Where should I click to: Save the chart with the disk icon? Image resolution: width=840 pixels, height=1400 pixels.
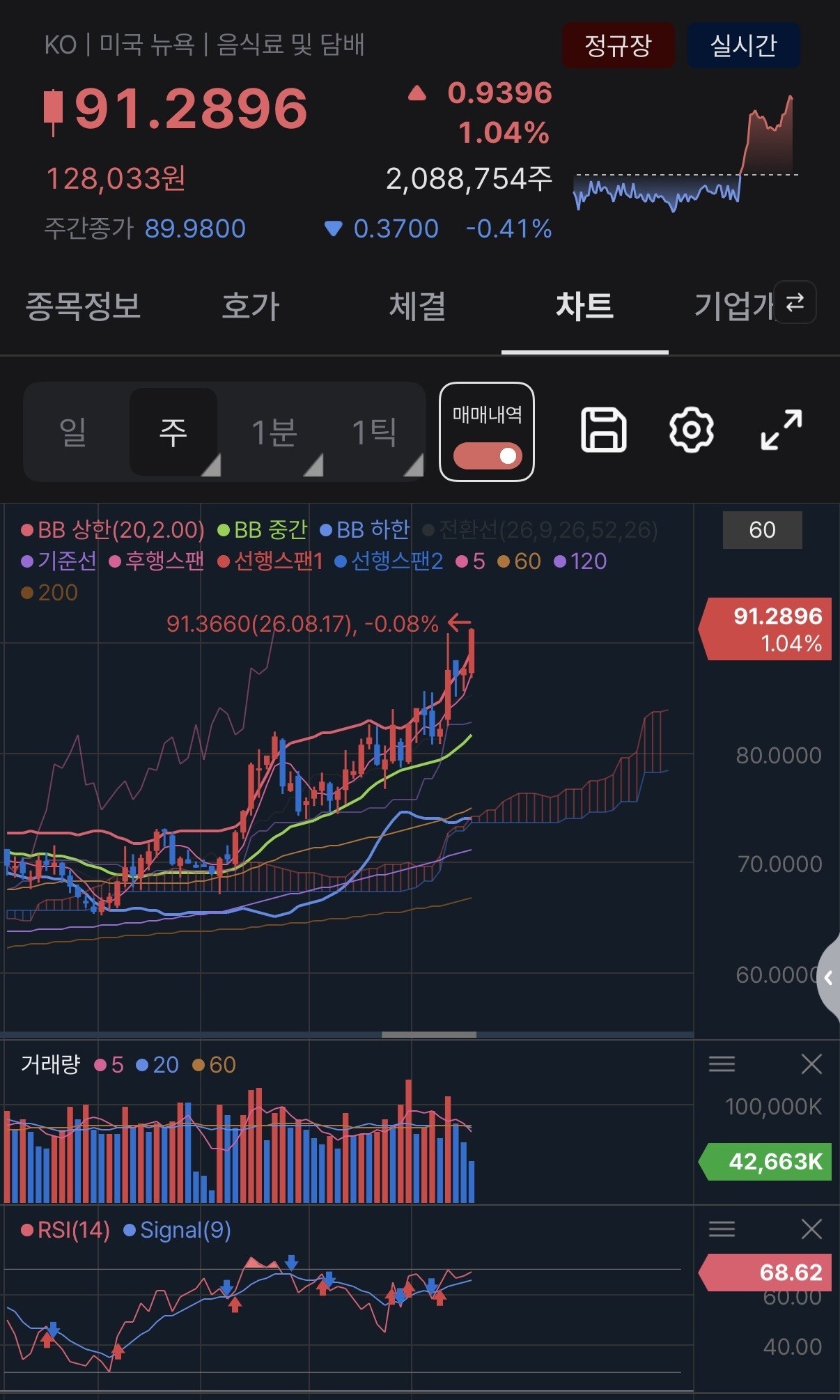pyautogui.click(x=603, y=430)
